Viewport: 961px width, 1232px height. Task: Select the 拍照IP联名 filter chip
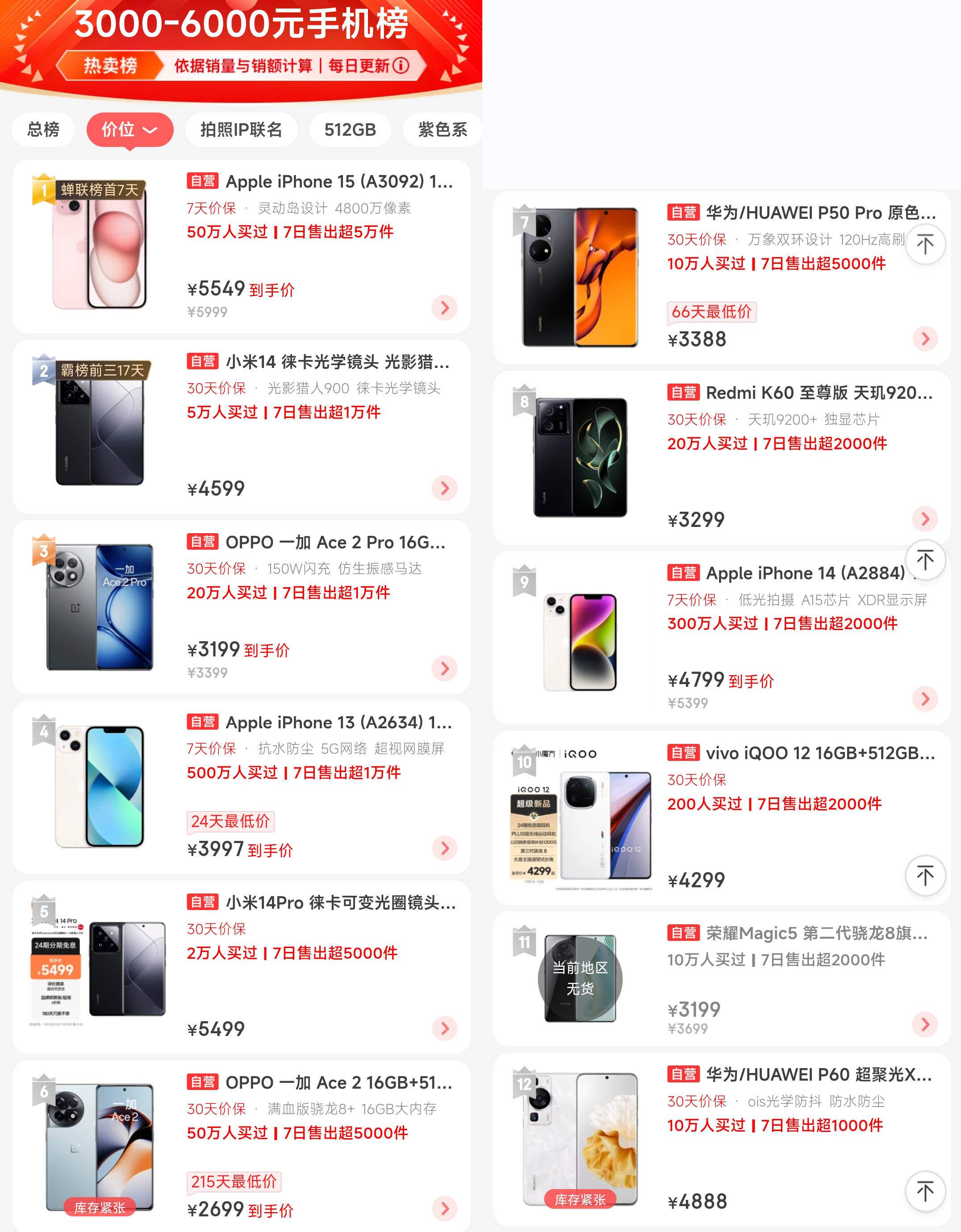tap(241, 130)
